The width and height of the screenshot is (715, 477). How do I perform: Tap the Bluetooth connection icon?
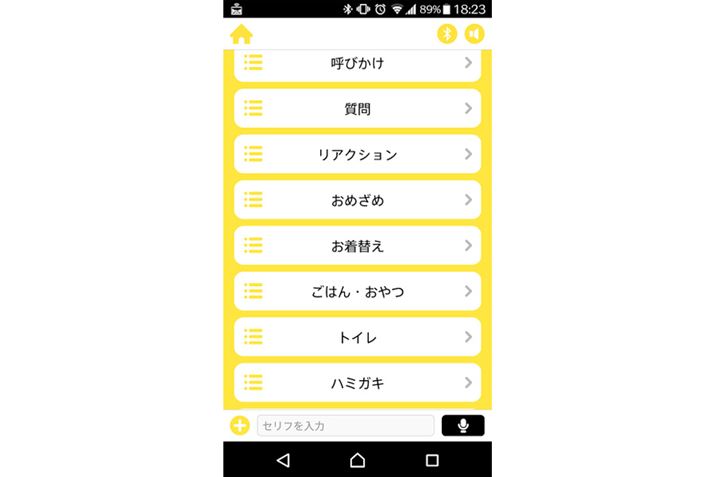pos(447,34)
